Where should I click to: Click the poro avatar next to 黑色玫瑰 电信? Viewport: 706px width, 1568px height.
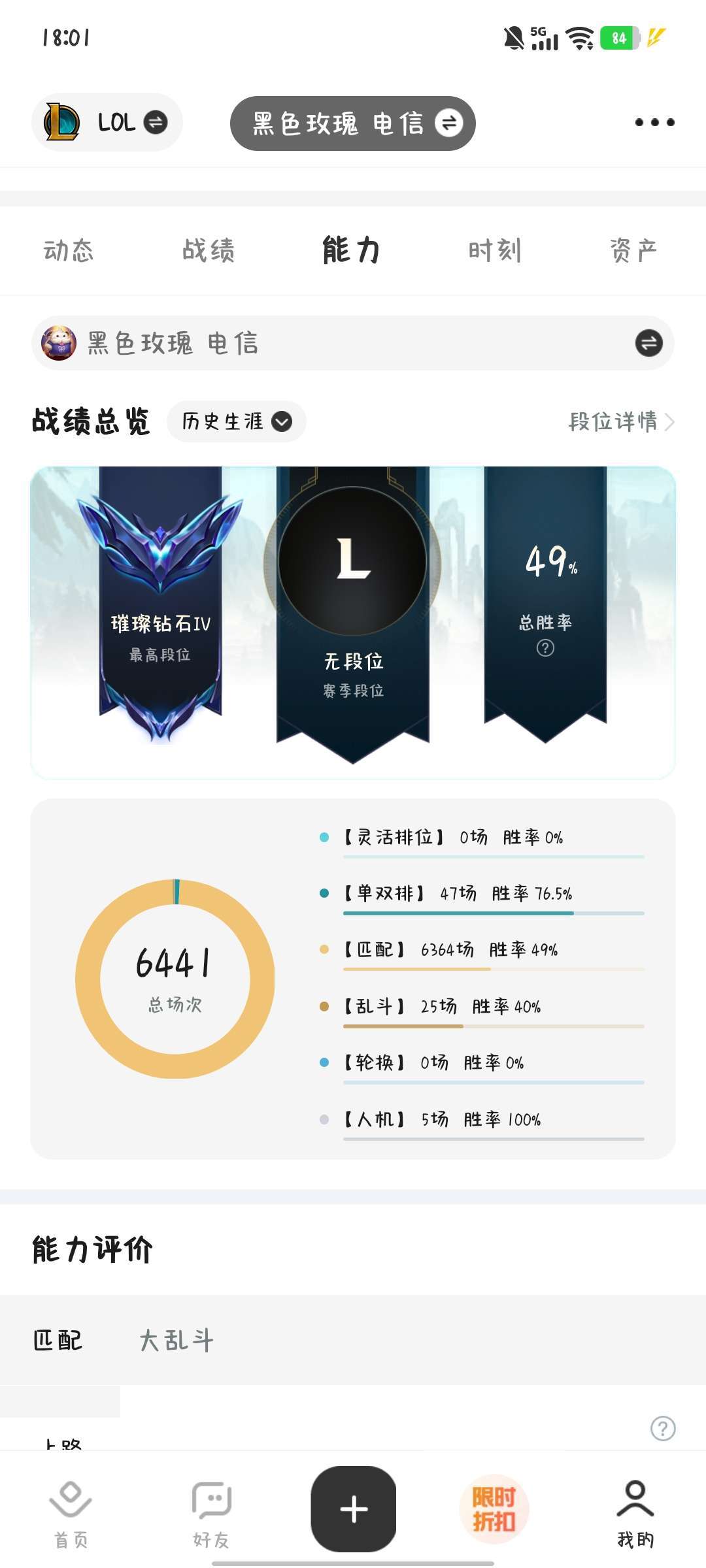coord(60,342)
